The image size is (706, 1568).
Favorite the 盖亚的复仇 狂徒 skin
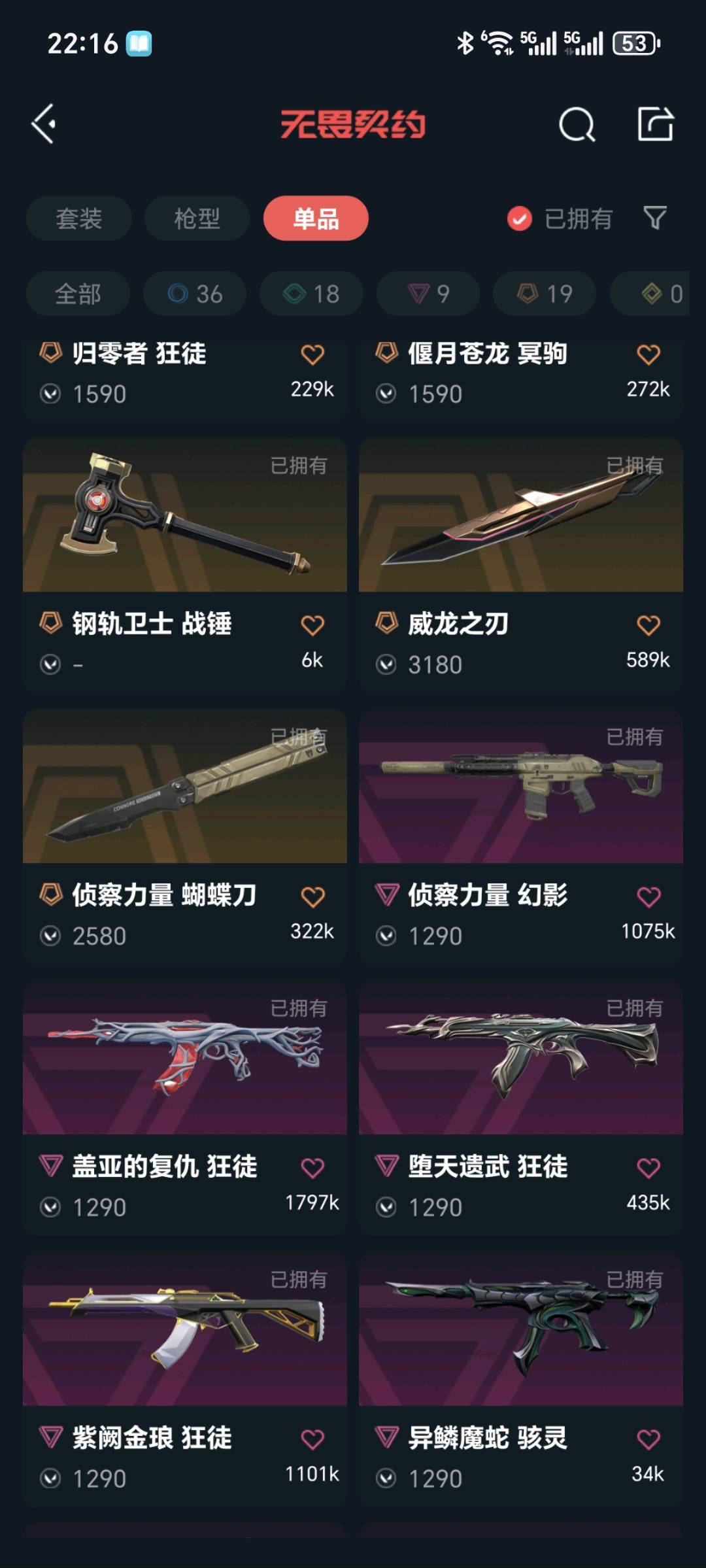(312, 1168)
